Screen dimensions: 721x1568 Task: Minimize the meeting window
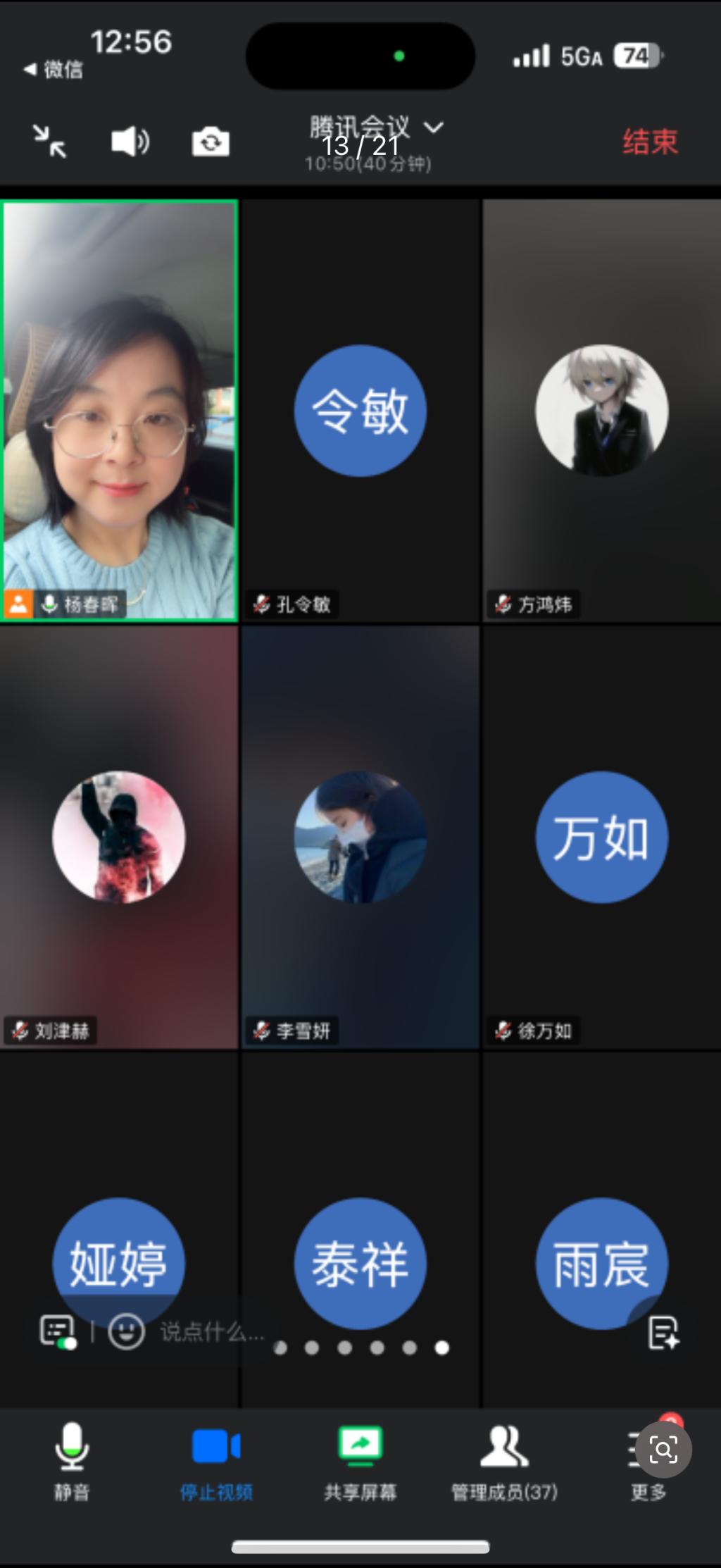50,141
